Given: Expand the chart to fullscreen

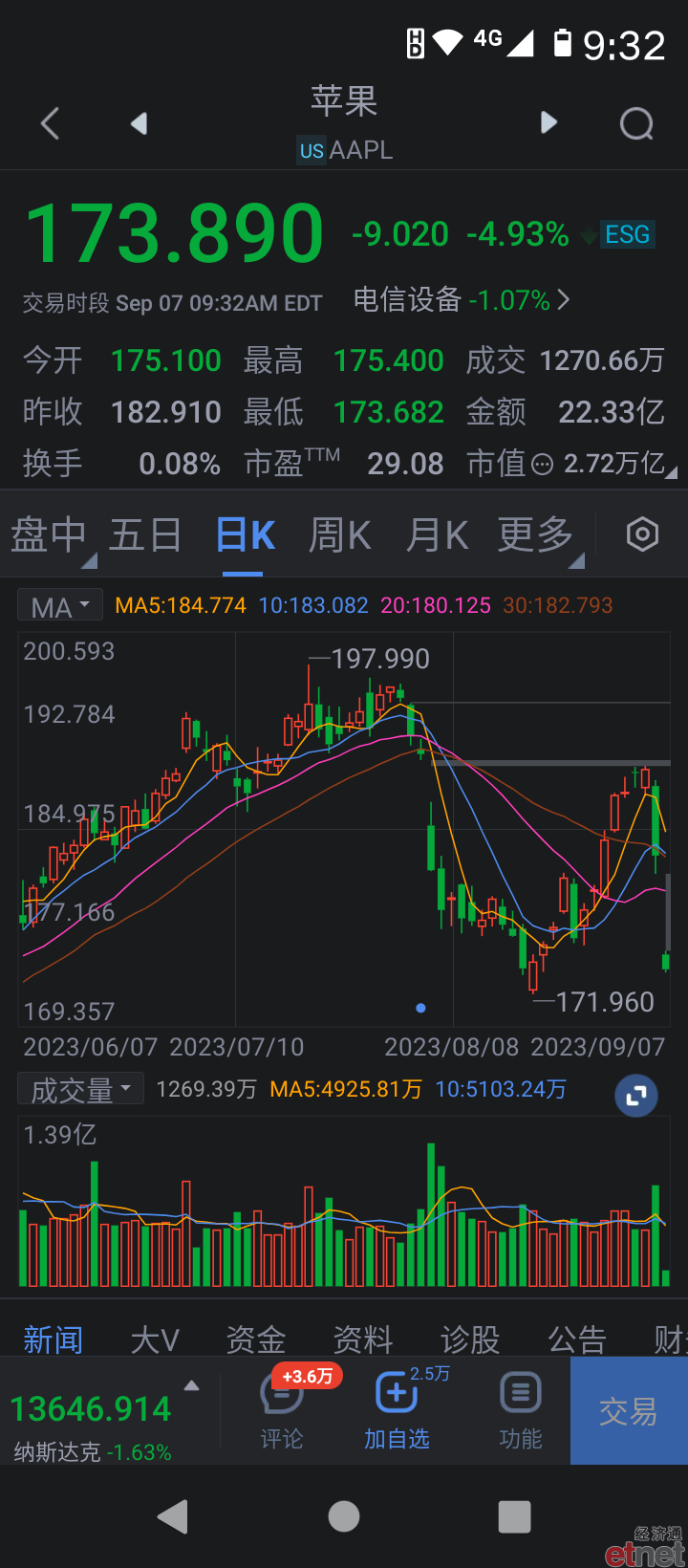Looking at the screenshot, I should [636, 1096].
